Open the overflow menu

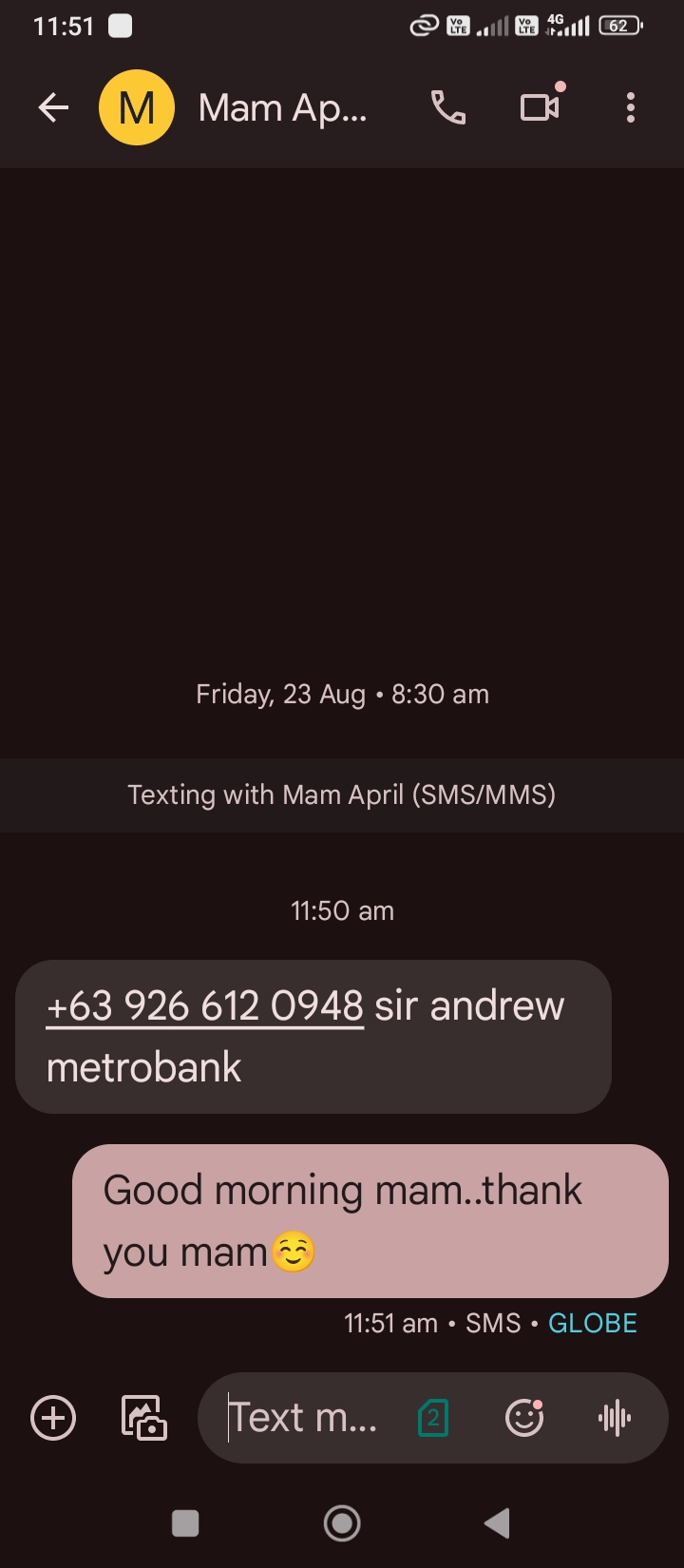click(630, 108)
